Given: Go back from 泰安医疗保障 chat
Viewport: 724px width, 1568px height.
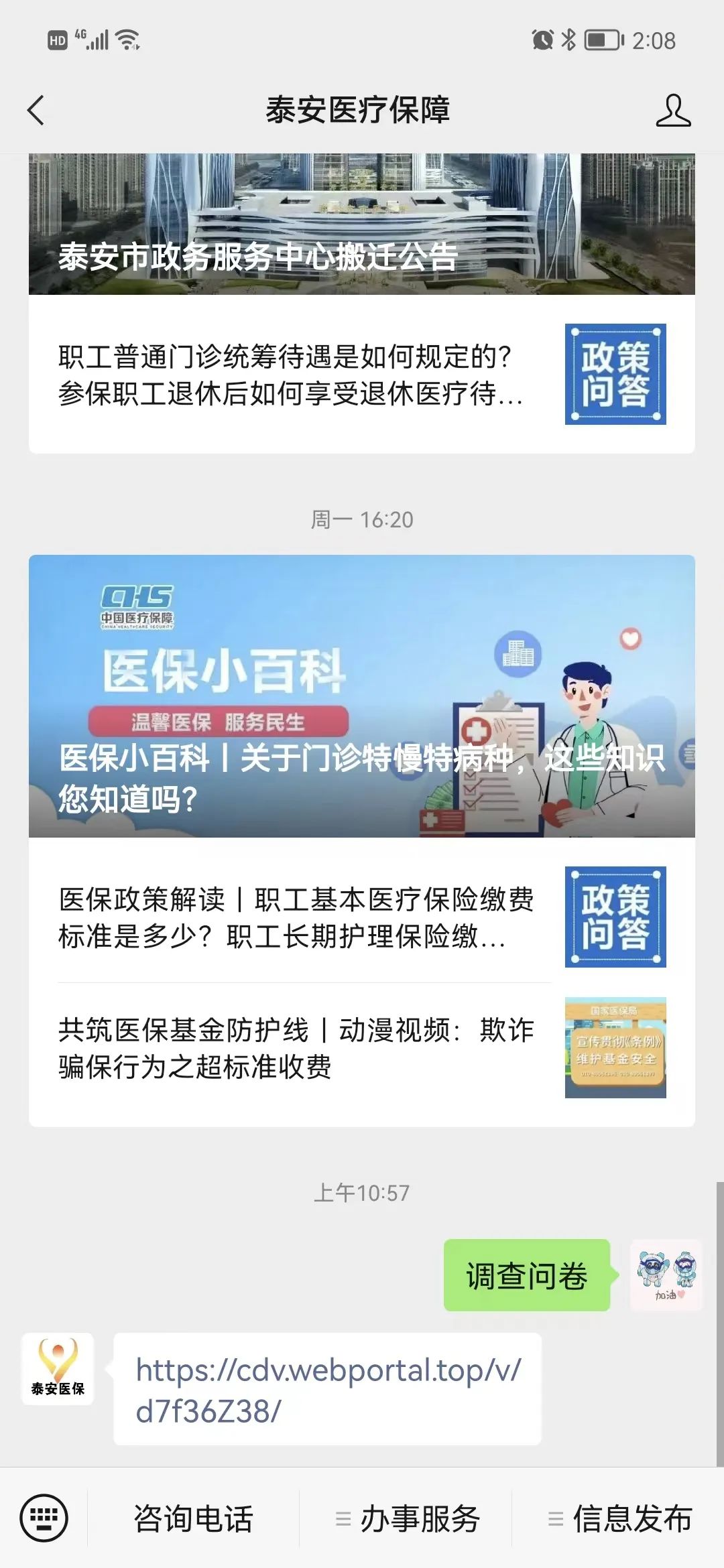Looking at the screenshot, I should [x=36, y=111].
